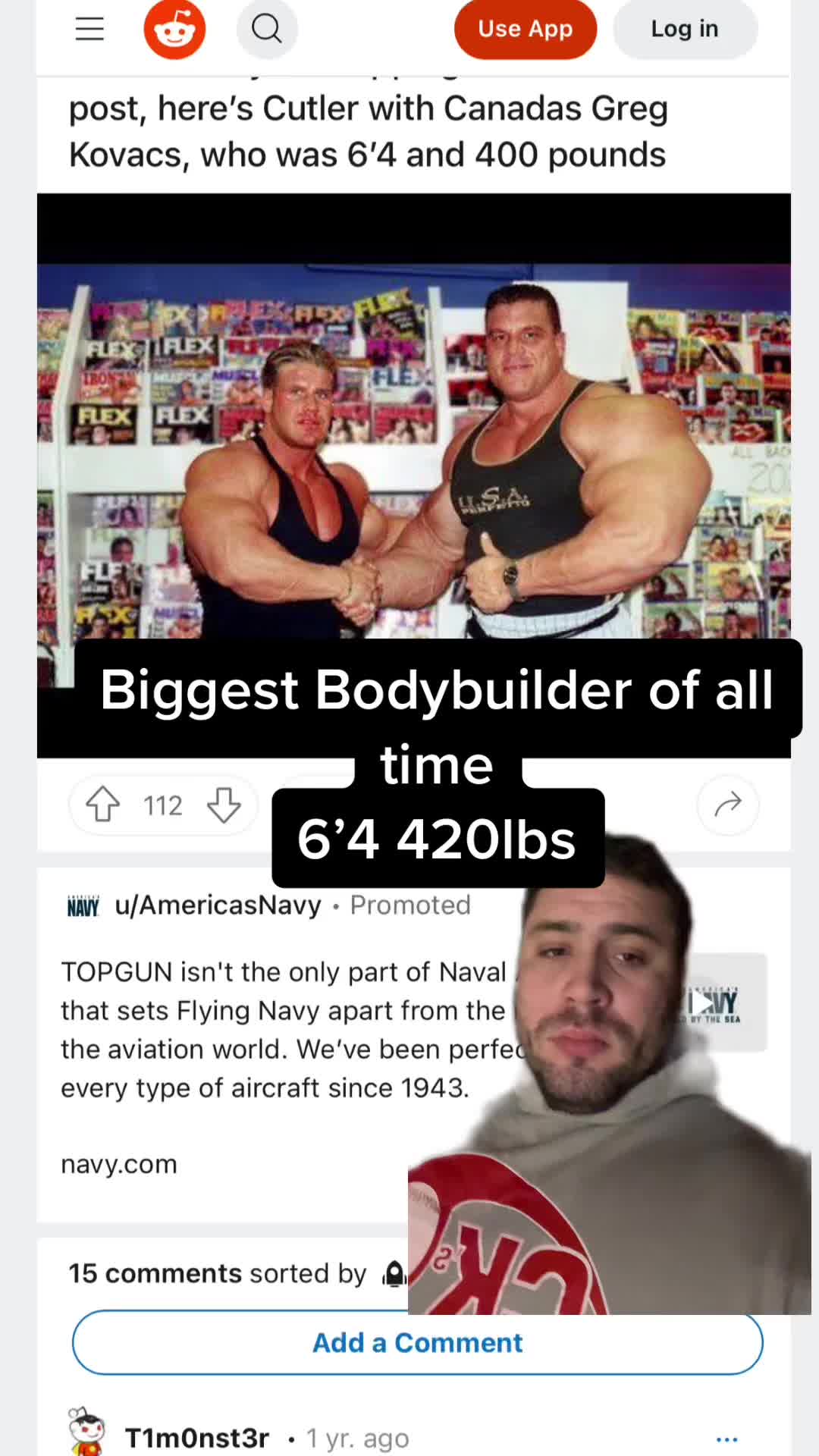Open the overflow menu on T1m0nst3r's comment
The width and height of the screenshot is (819, 1456).
click(x=726, y=1439)
